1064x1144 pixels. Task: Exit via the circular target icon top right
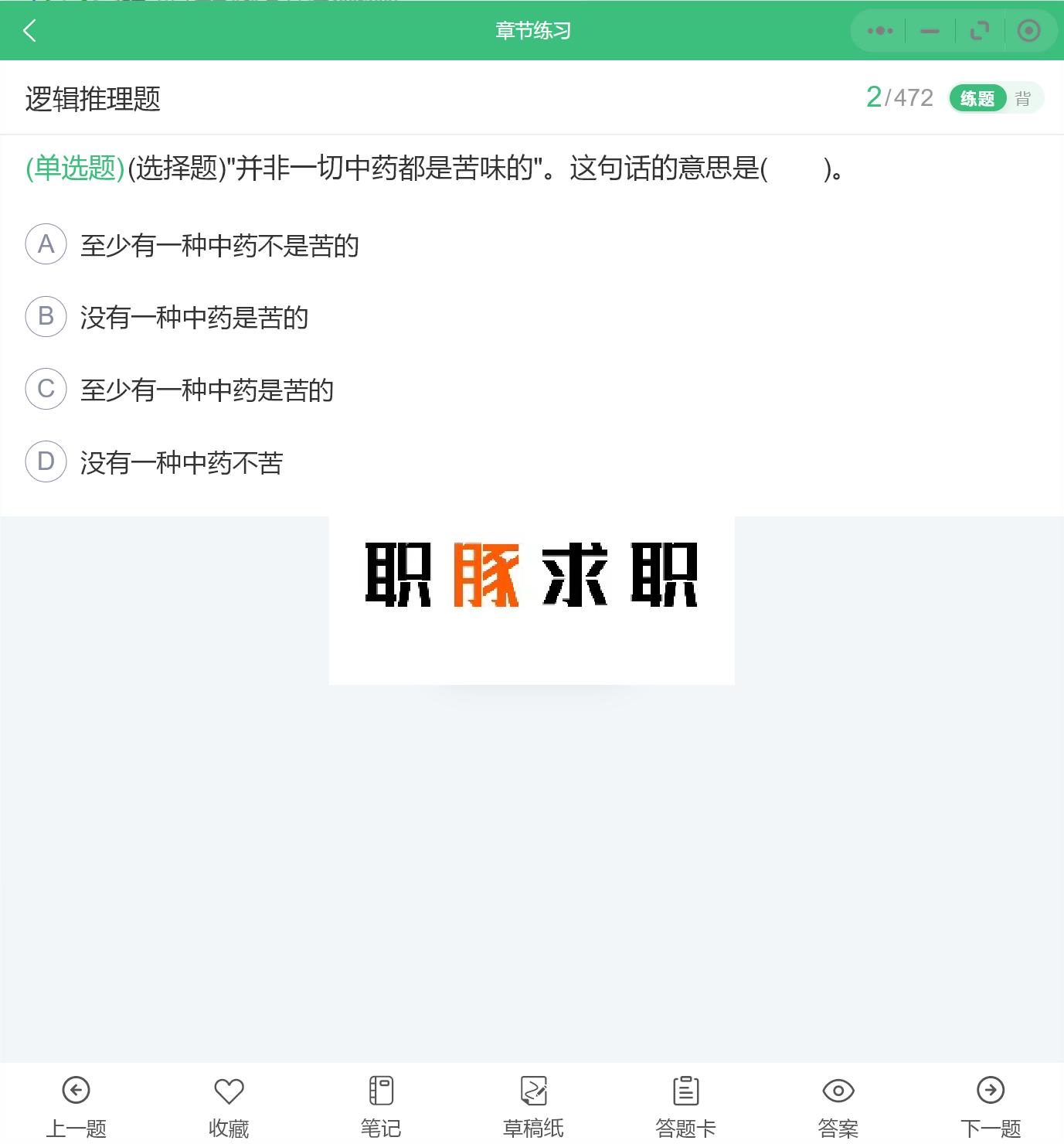tap(1028, 31)
